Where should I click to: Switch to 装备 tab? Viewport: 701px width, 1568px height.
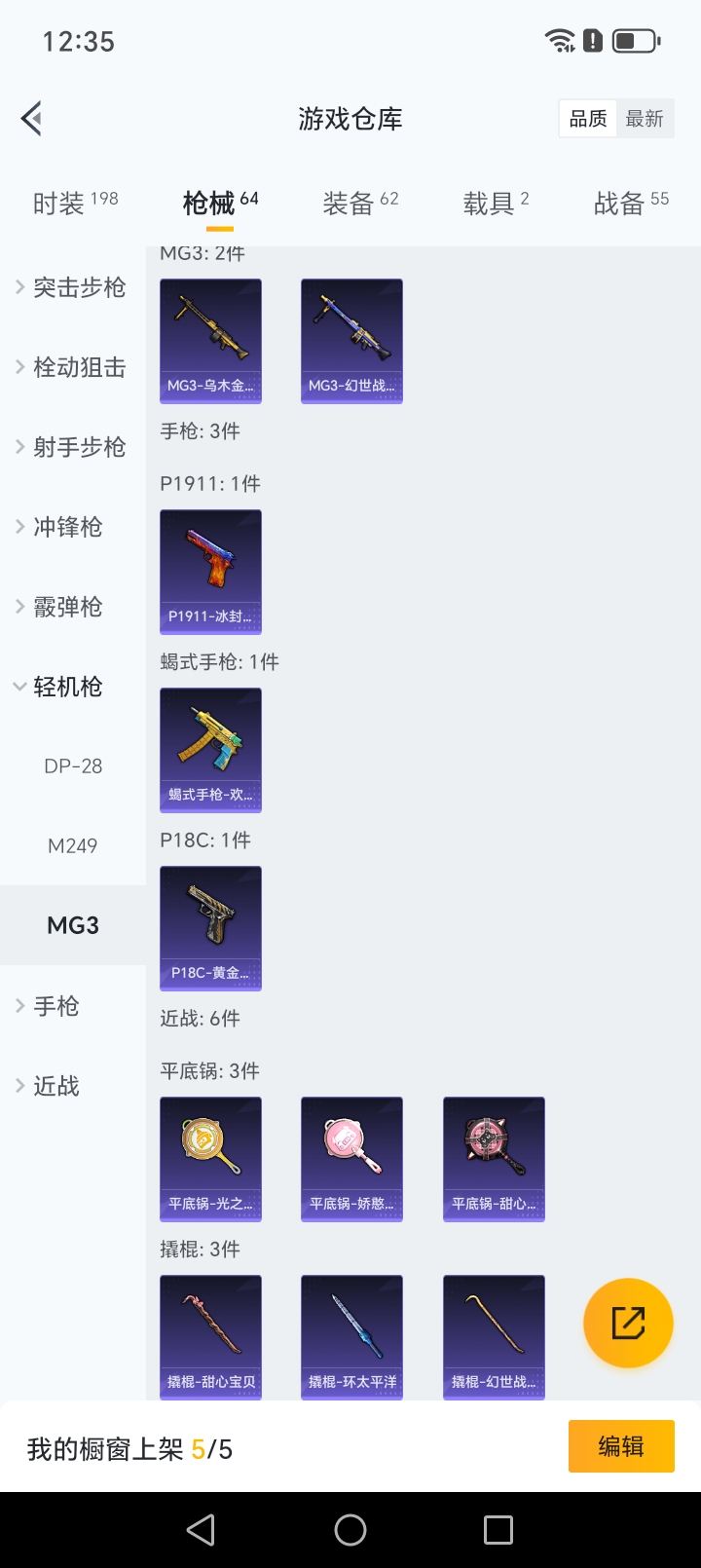click(360, 203)
